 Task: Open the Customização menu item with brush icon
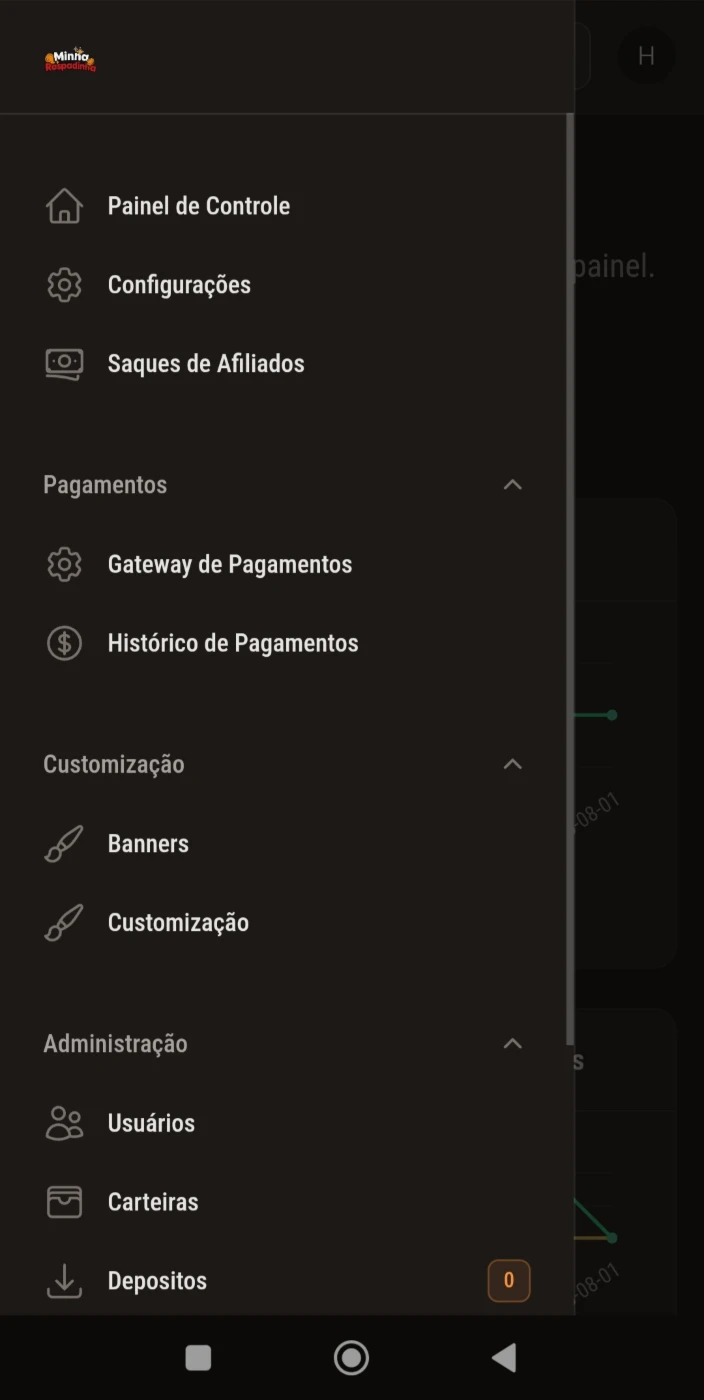coord(178,923)
